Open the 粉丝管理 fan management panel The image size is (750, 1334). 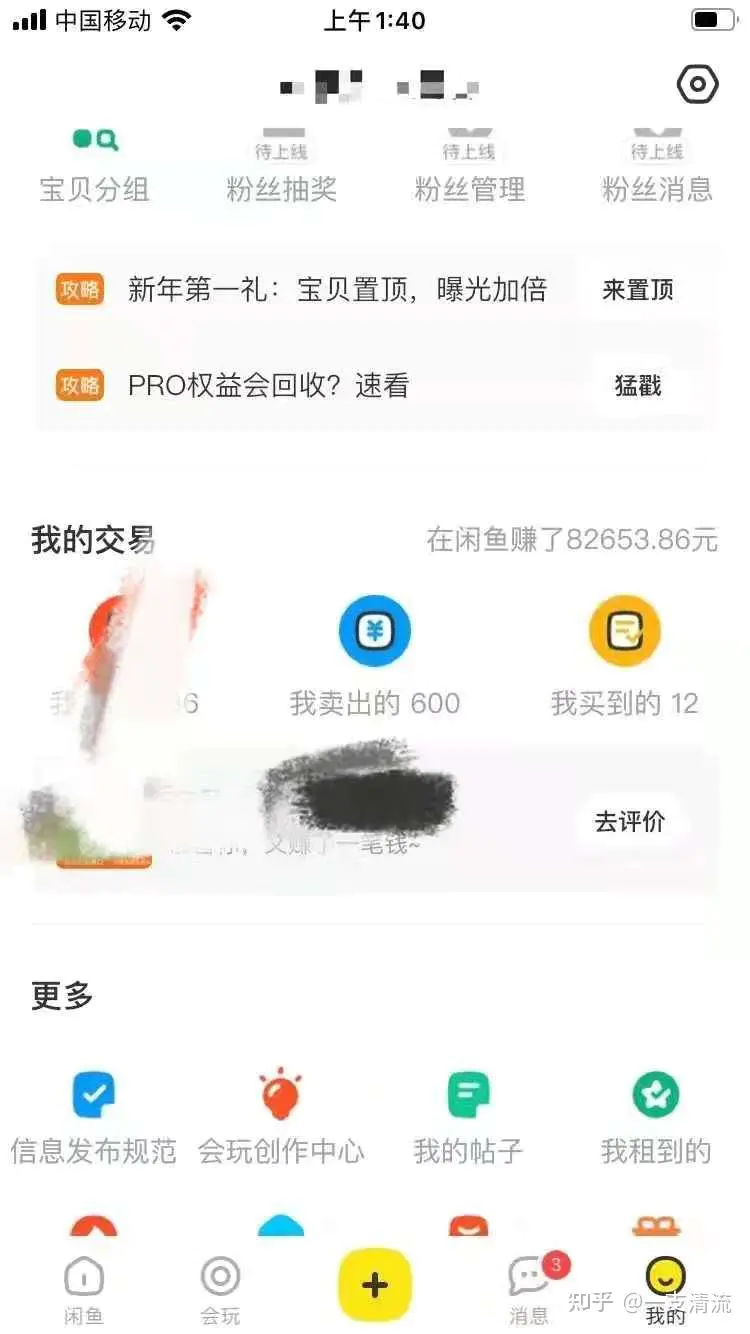click(x=469, y=170)
